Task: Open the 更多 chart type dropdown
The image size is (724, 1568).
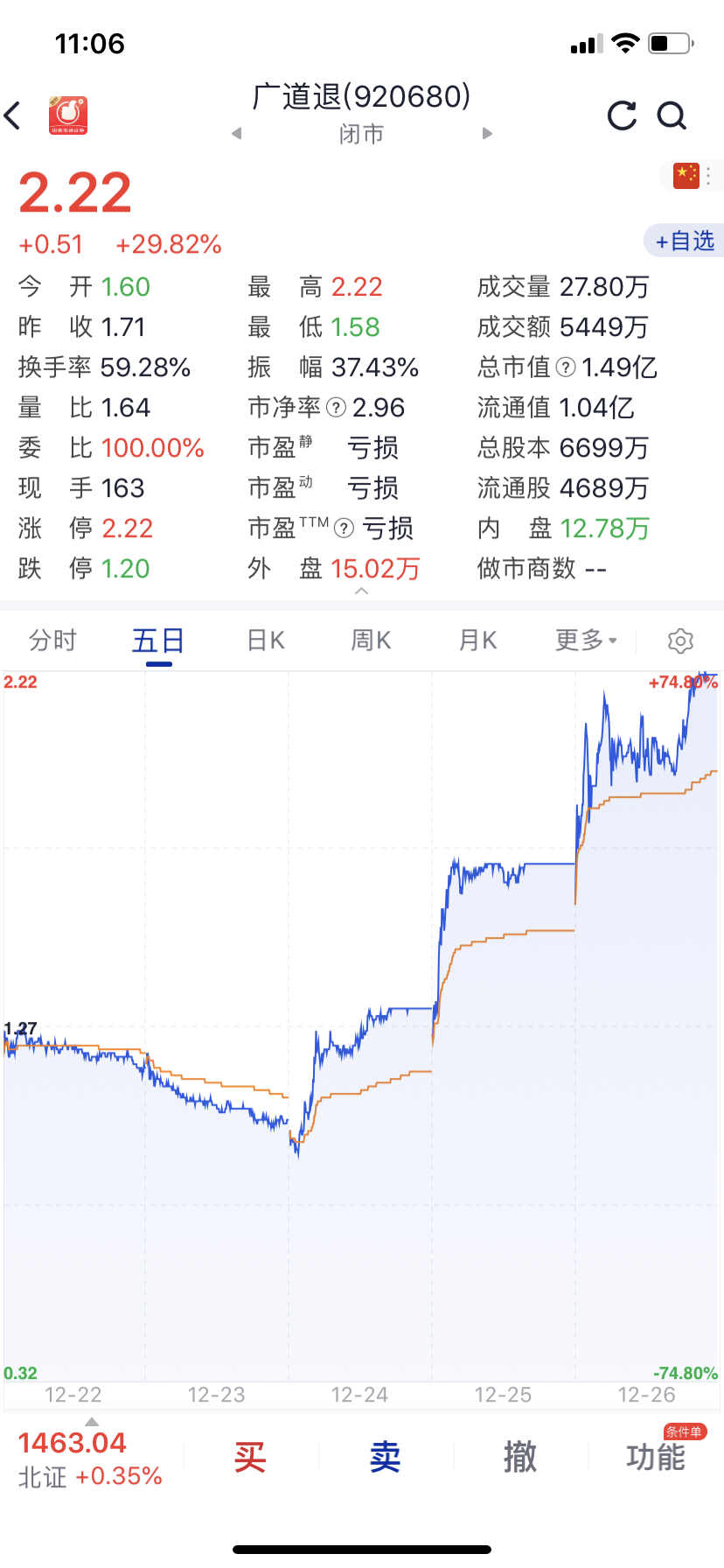Action: pos(584,640)
